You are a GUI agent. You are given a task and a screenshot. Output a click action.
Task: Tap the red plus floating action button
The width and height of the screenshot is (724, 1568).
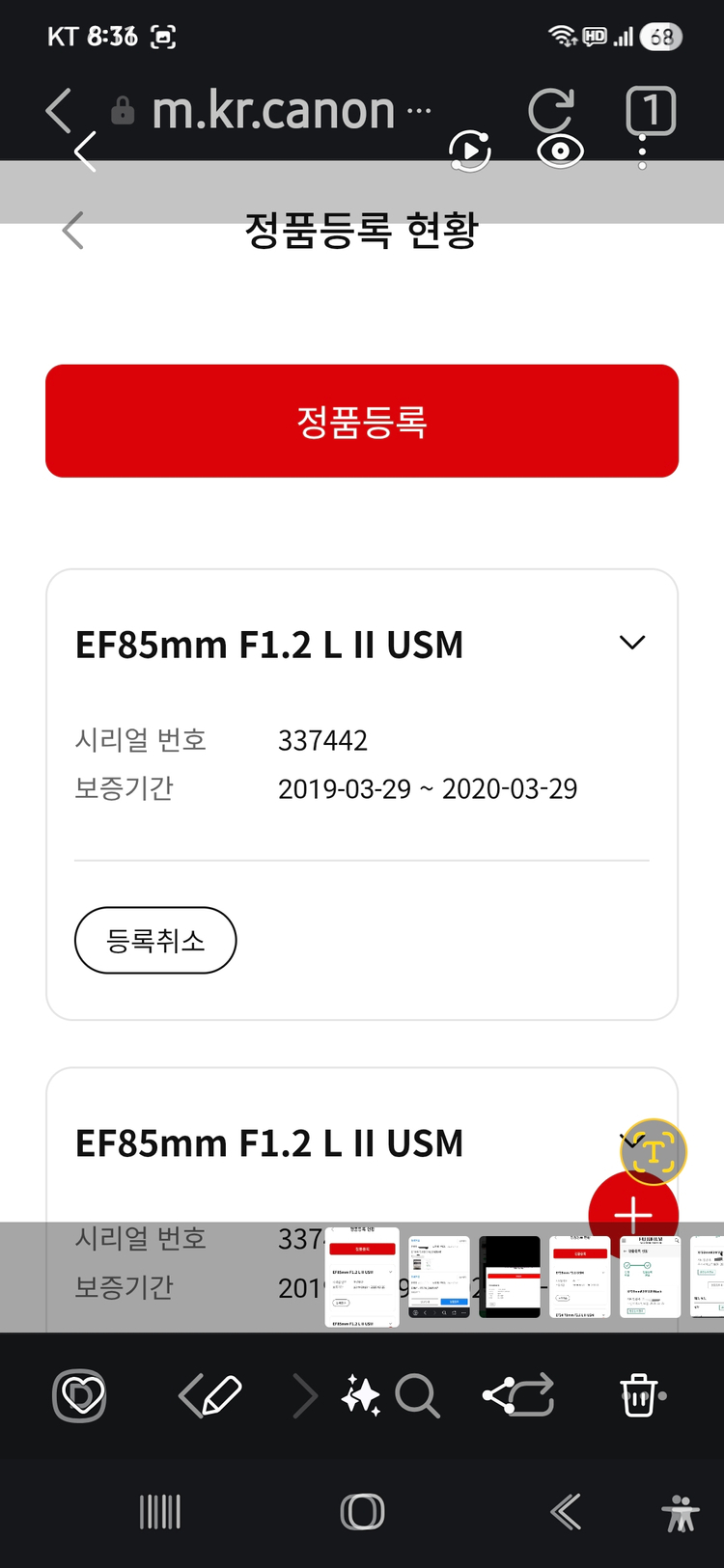[x=632, y=1215]
